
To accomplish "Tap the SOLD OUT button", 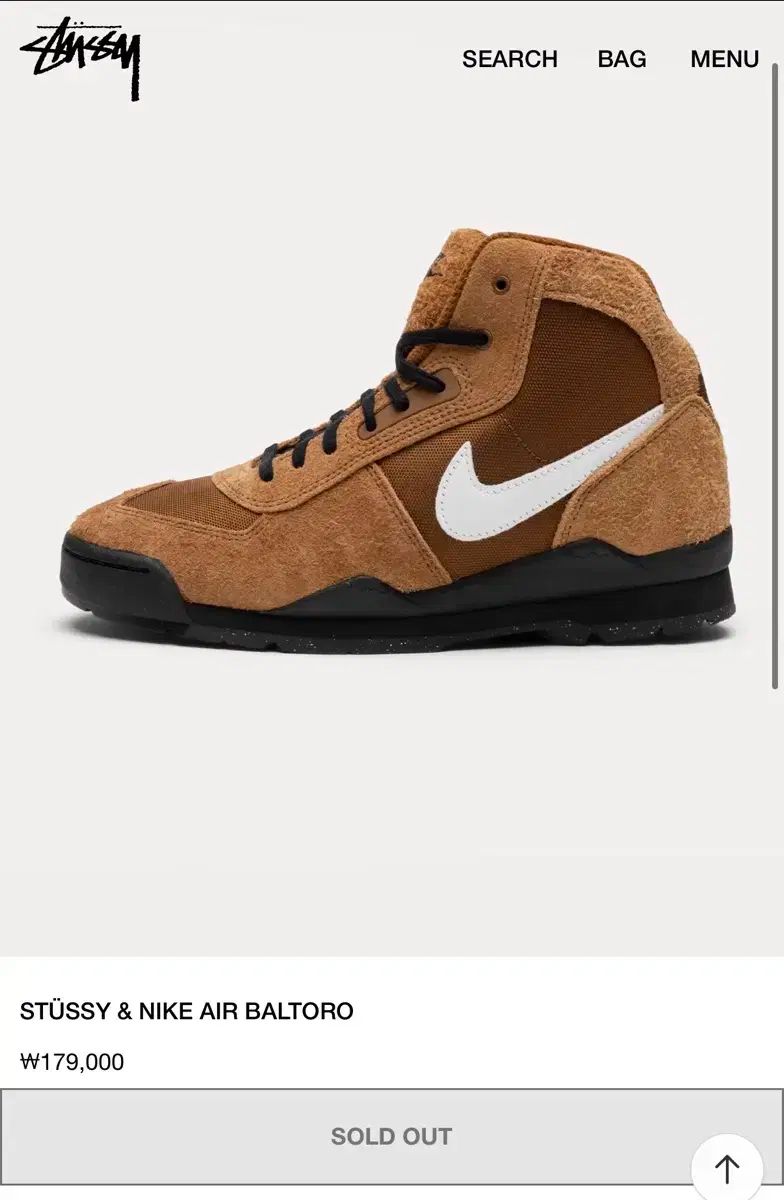I will click(x=391, y=1136).
